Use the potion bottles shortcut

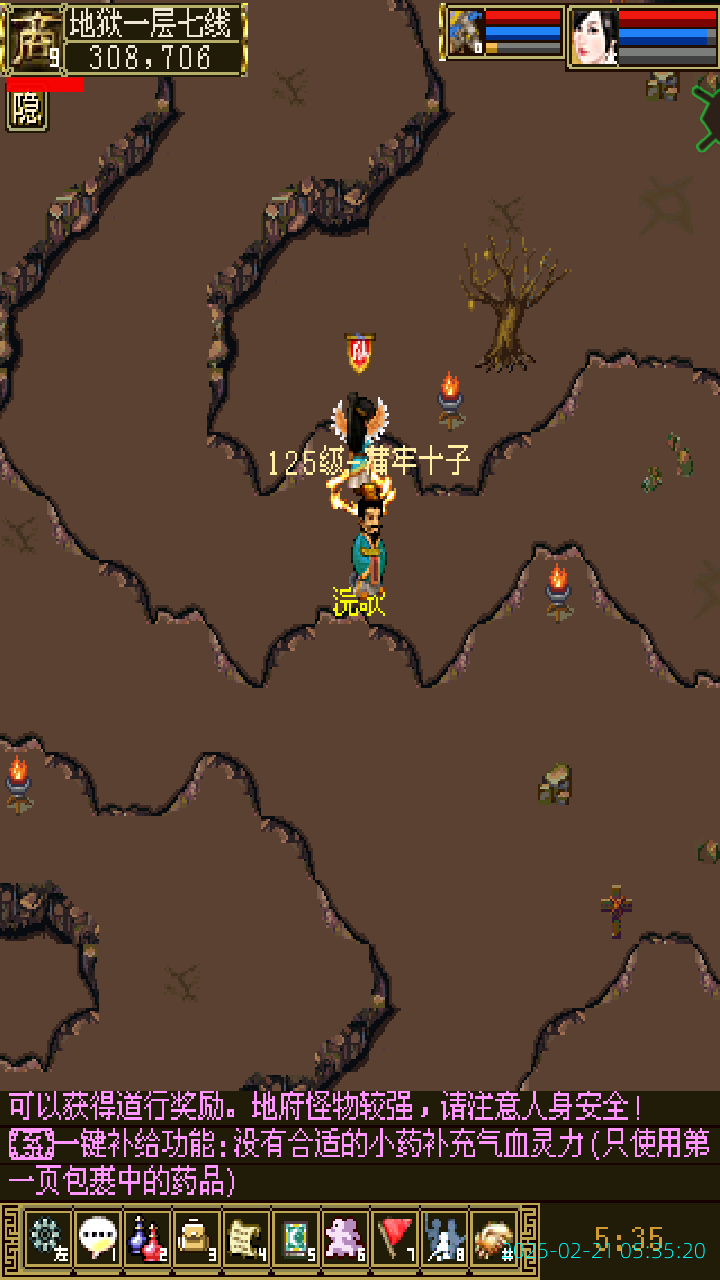(x=147, y=1239)
